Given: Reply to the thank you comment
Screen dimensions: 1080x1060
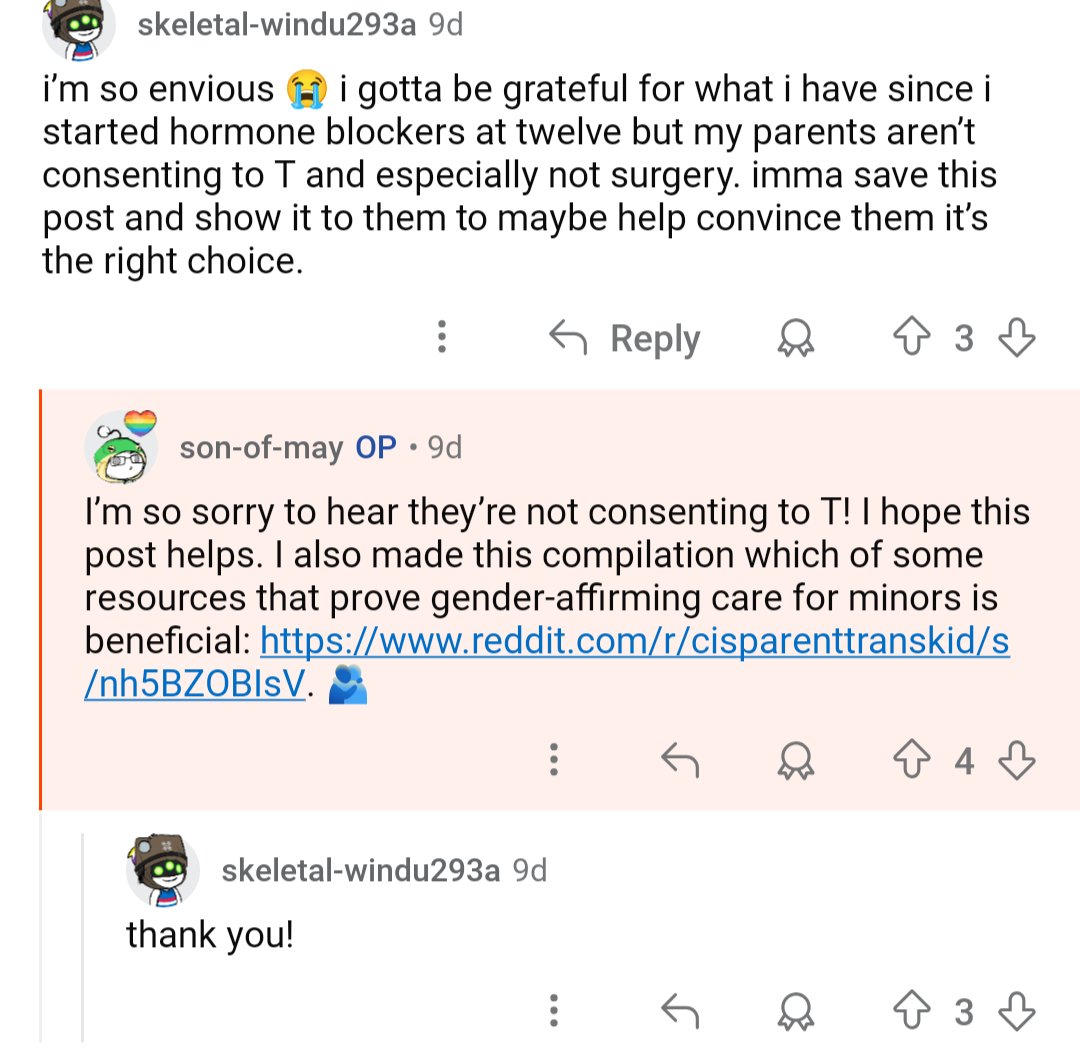Looking at the screenshot, I should (680, 1012).
